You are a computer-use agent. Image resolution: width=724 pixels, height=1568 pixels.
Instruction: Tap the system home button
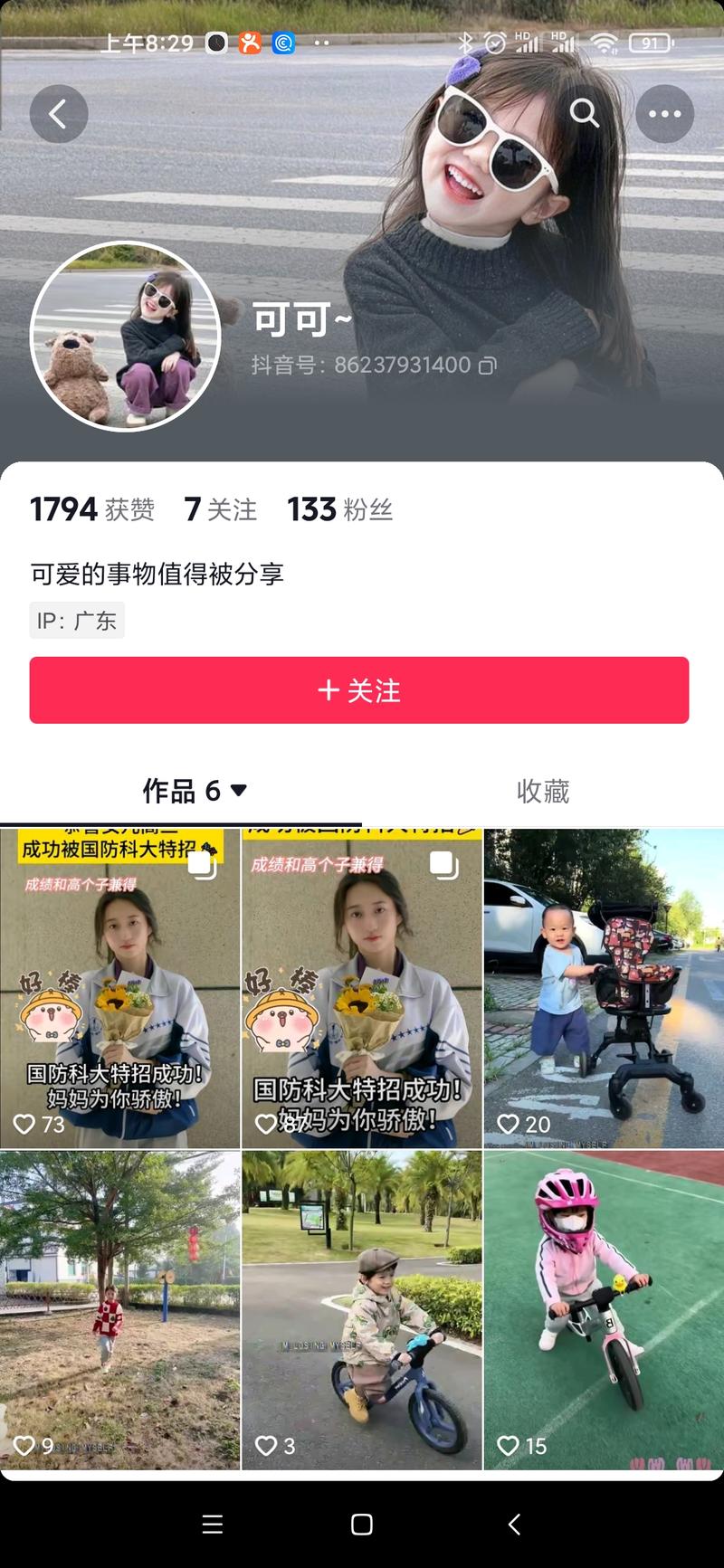362,1525
